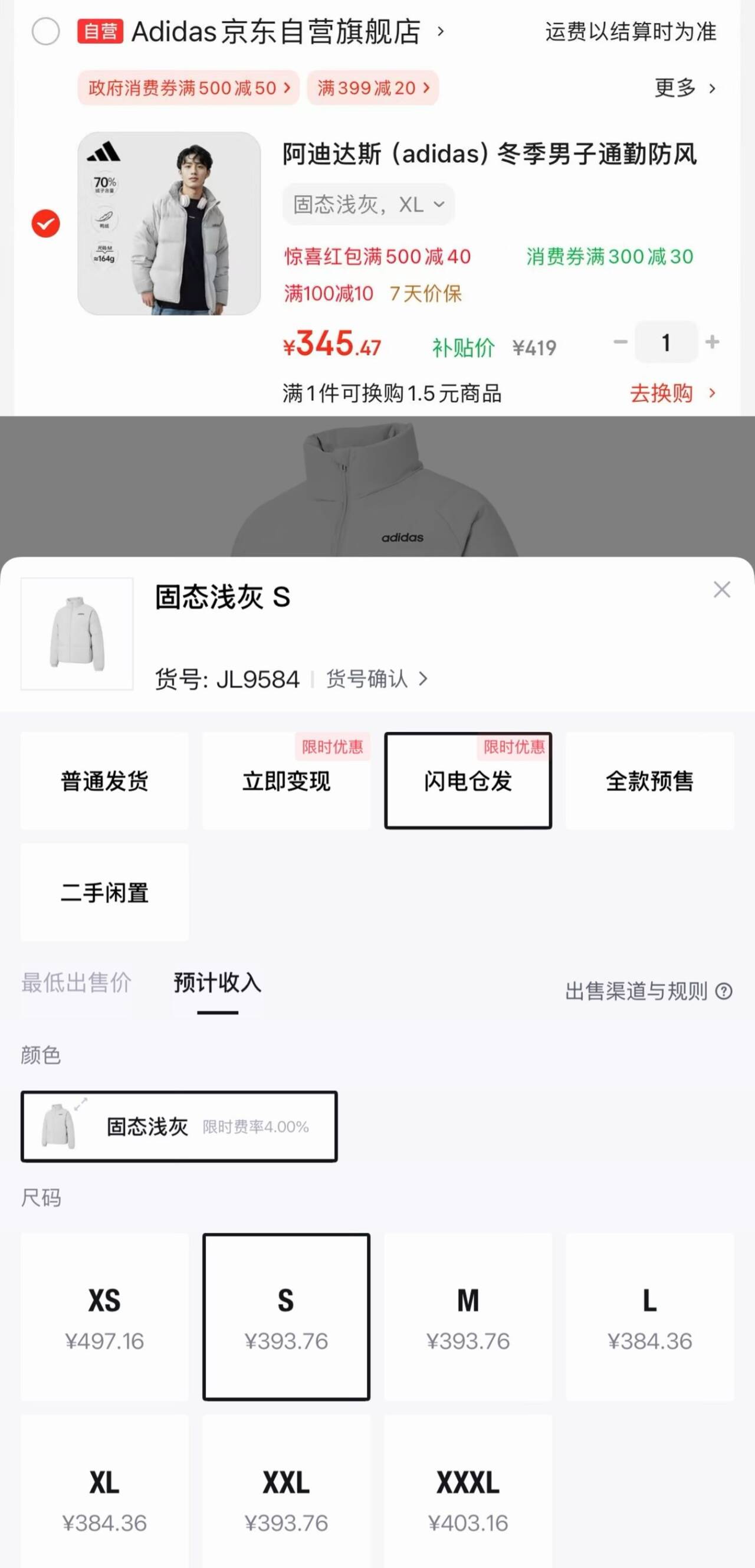This screenshot has height=1568, width=755.
Task: Uncheck the adidas jacket item
Action: (x=45, y=224)
